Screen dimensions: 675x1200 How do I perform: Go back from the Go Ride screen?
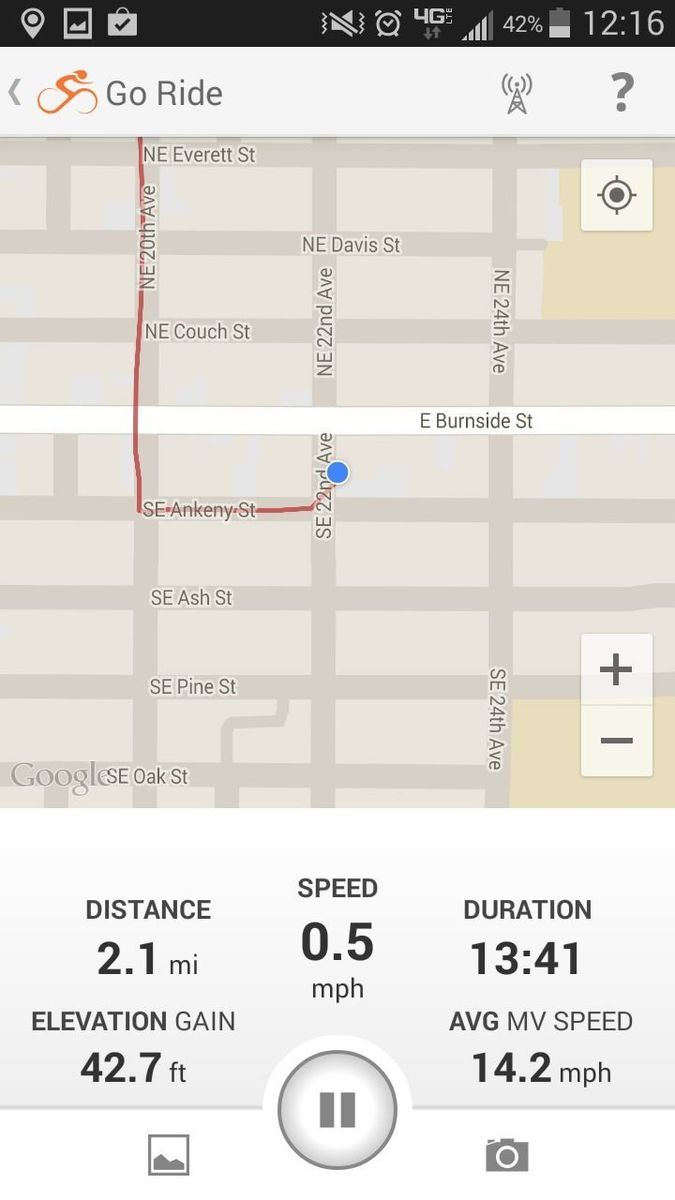coord(16,93)
